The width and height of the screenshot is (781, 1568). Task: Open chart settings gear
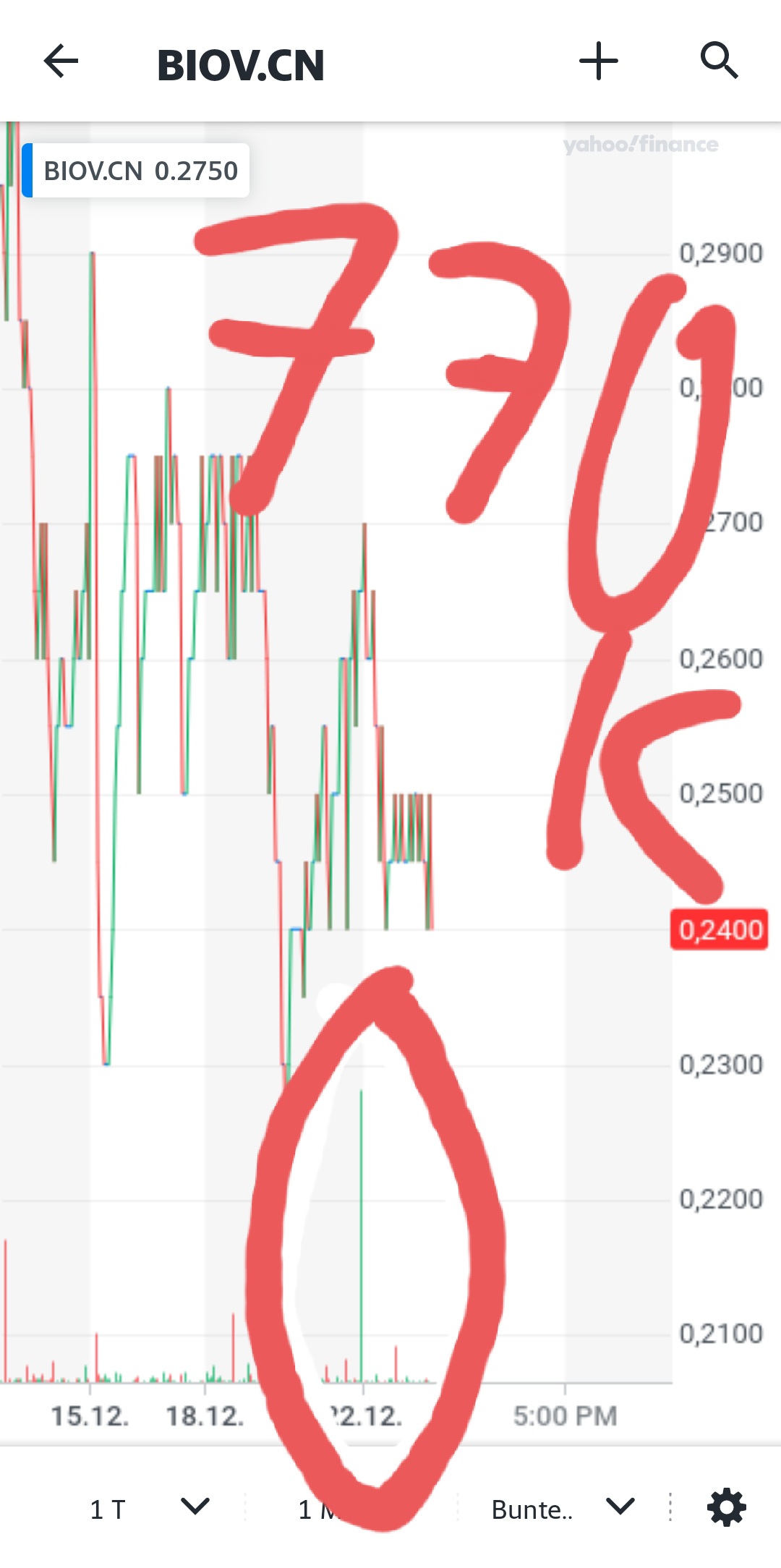pyautogui.click(x=726, y=1507)
